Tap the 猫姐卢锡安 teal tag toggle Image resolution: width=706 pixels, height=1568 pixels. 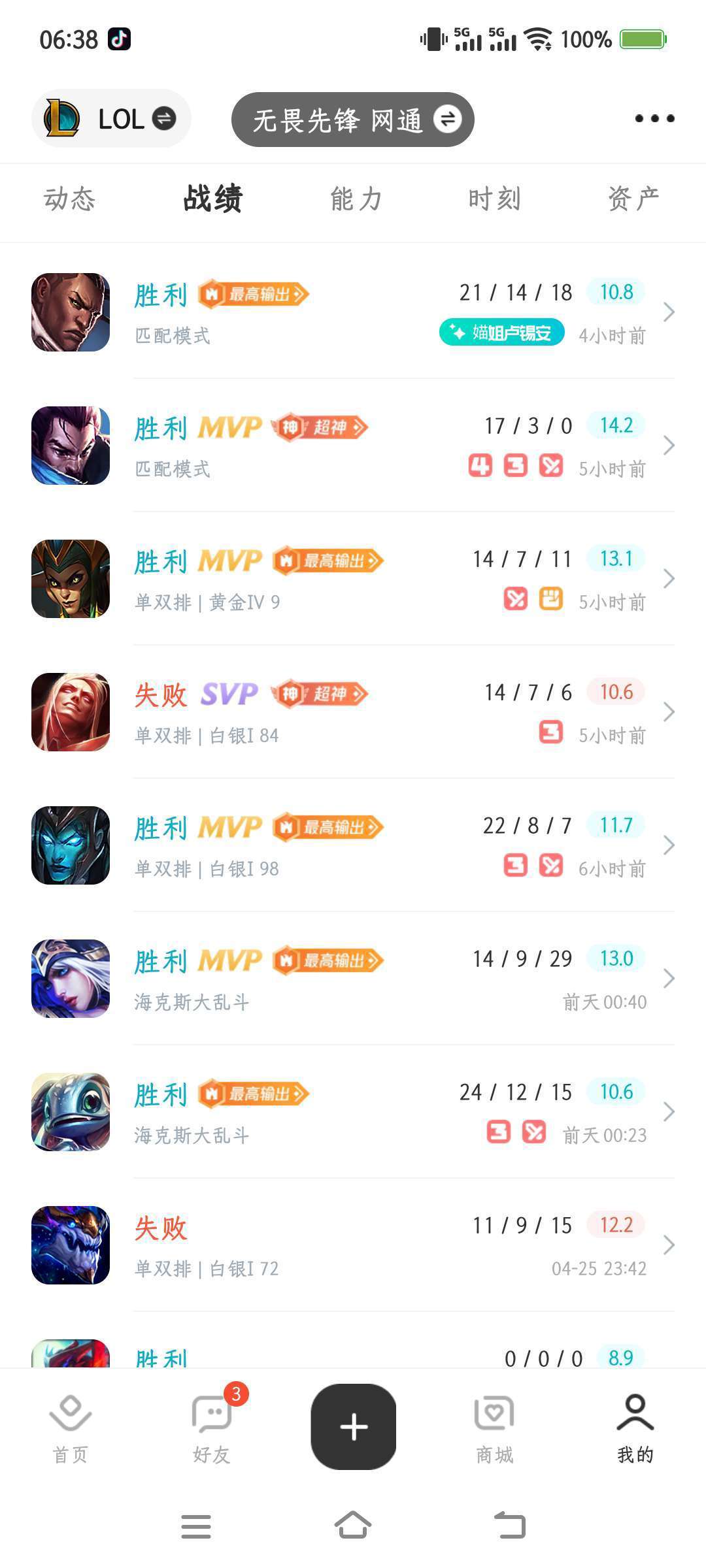[502, 333]
